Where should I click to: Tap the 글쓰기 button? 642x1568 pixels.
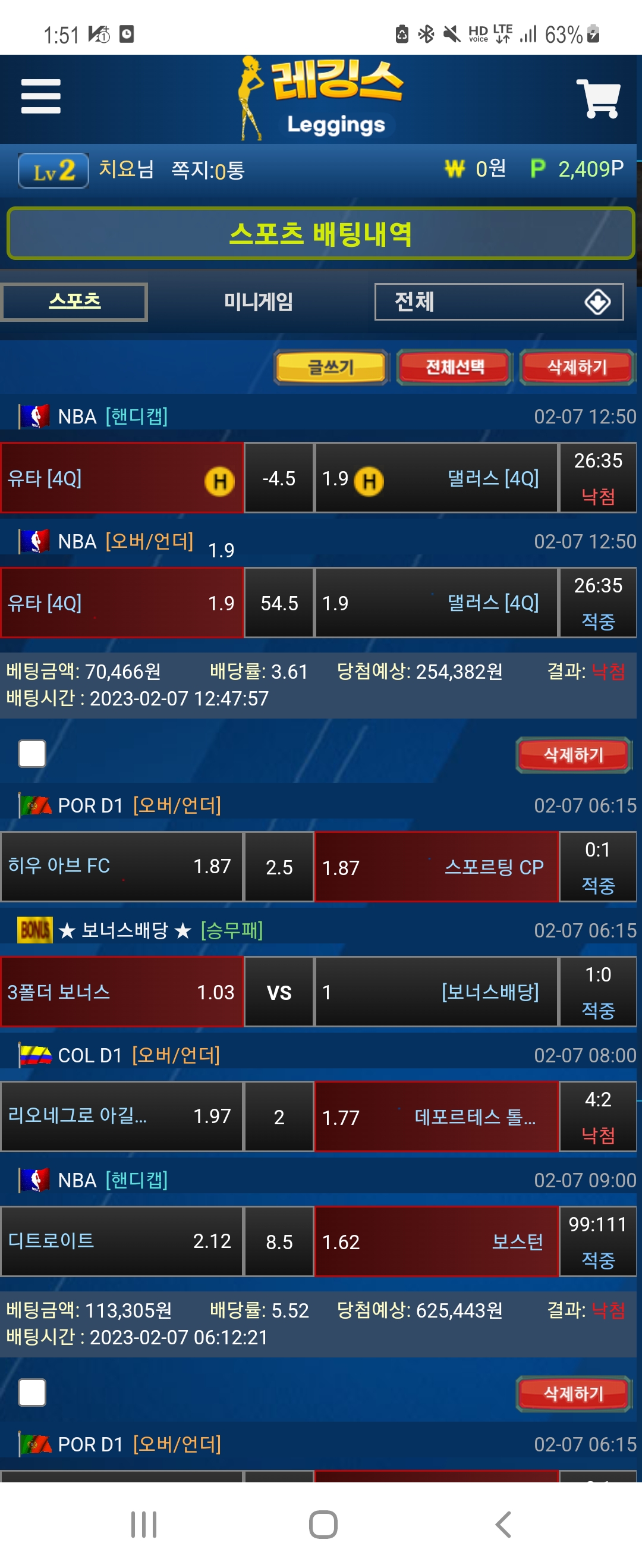[x=331, y=367]
